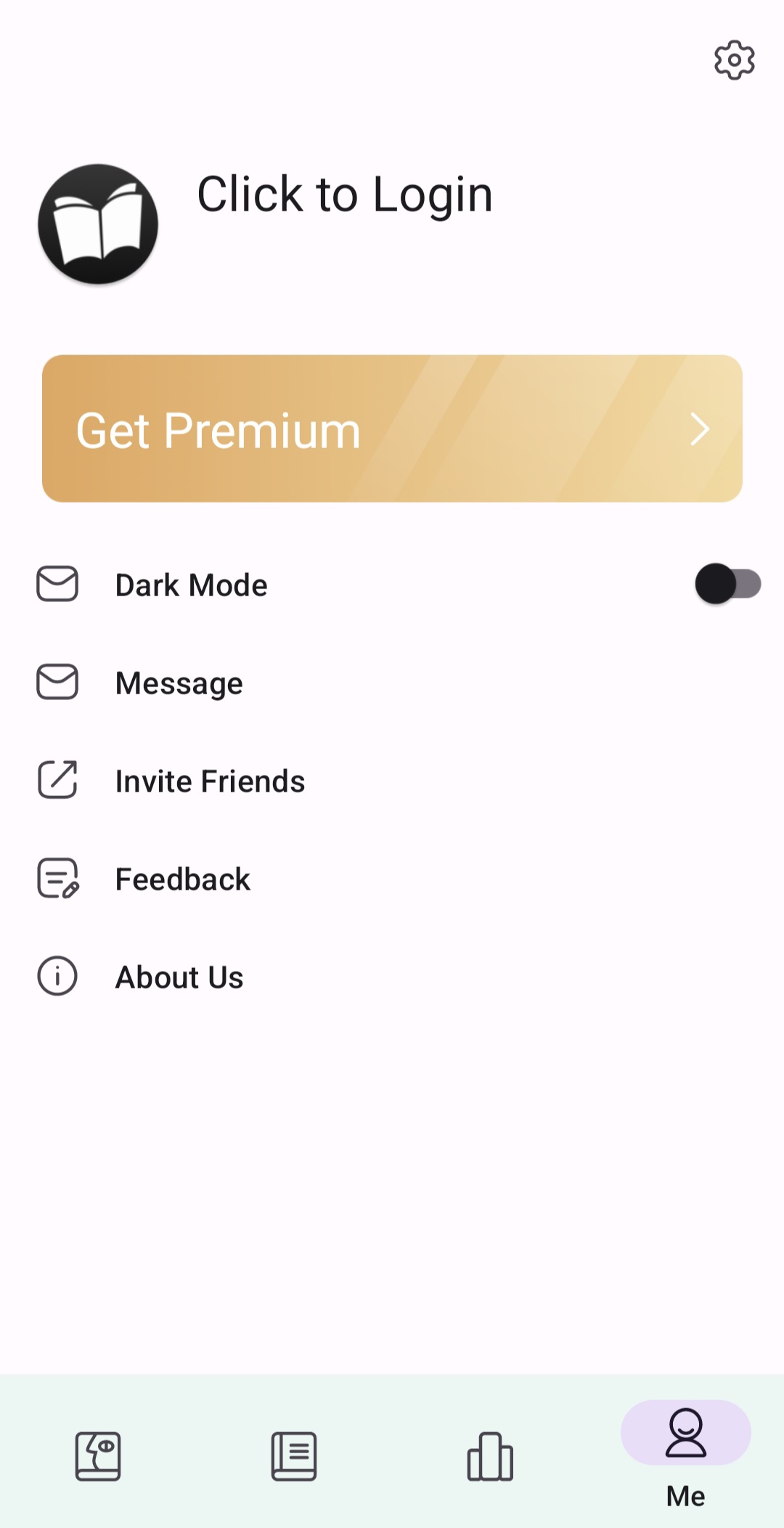This screenshot has height=1528, width=784.
Task: Switch to the book-with-eye tab
Action: click(98, 1456)
